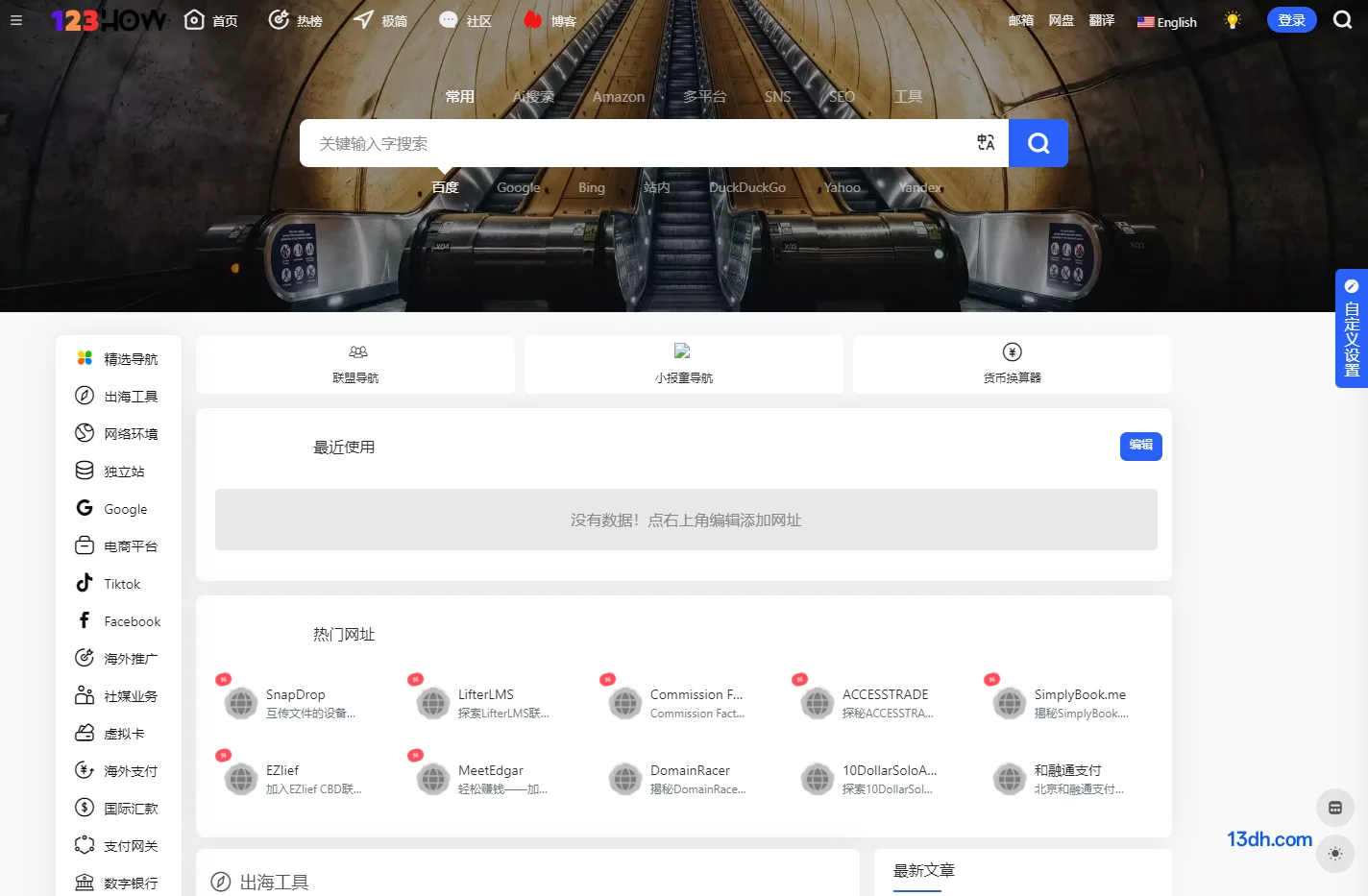
Task: Open the hamburger menu
Action: click(x=16, y=20)
